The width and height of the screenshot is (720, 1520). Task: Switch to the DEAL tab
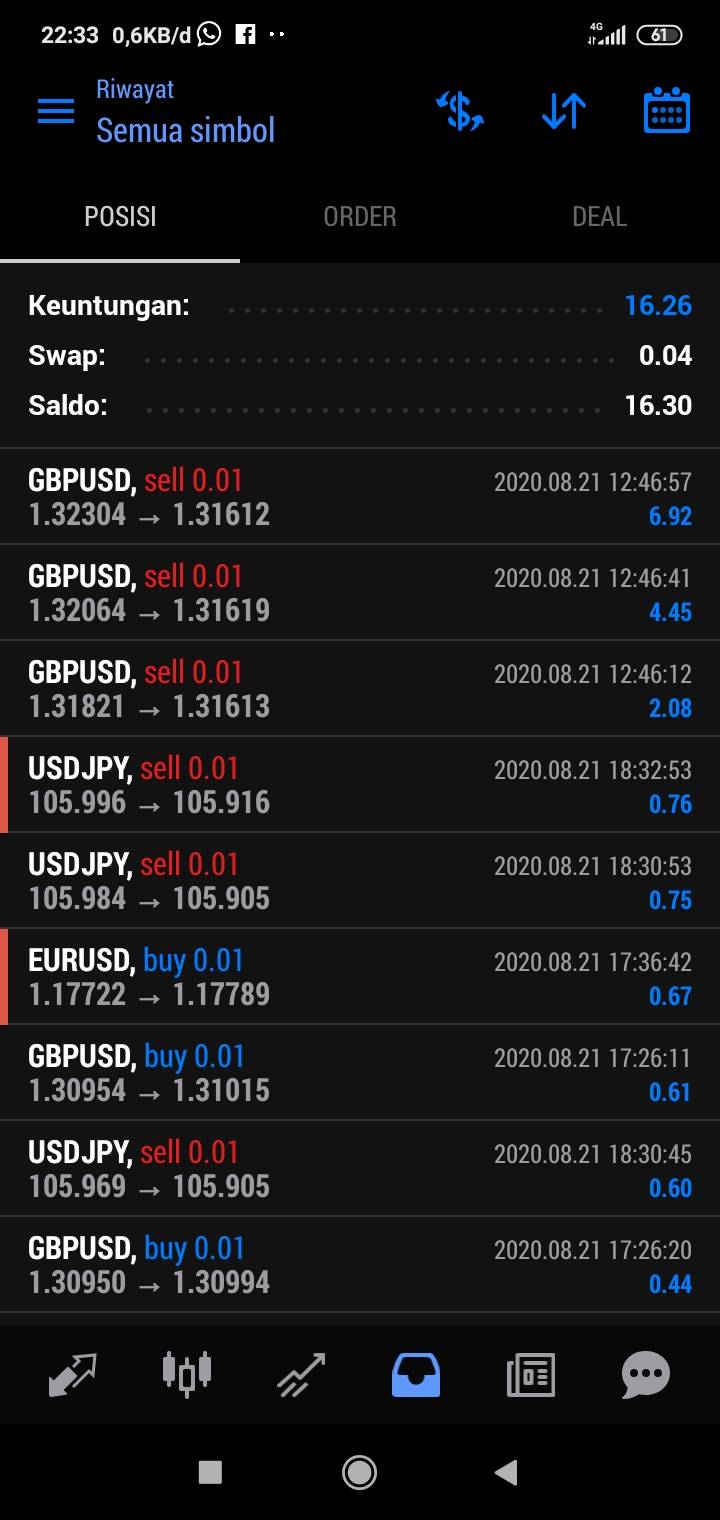[599, 217]
